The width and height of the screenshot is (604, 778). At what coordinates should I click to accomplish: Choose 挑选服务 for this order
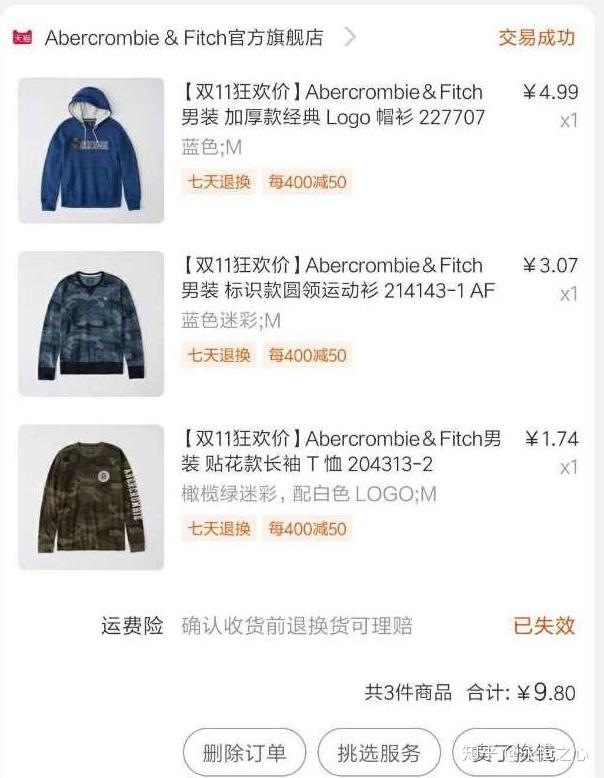pos(379,753)
